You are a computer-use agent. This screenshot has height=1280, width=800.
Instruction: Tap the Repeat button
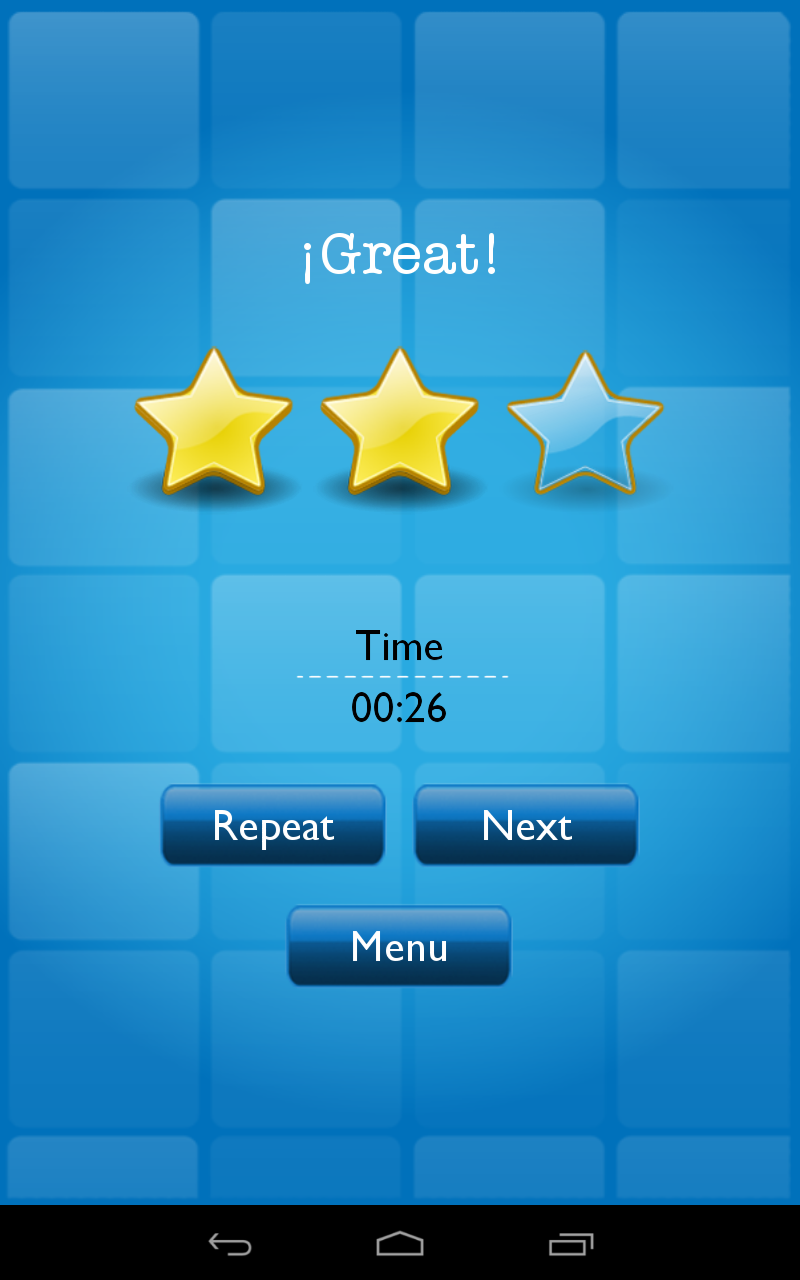tap(273, 825)
